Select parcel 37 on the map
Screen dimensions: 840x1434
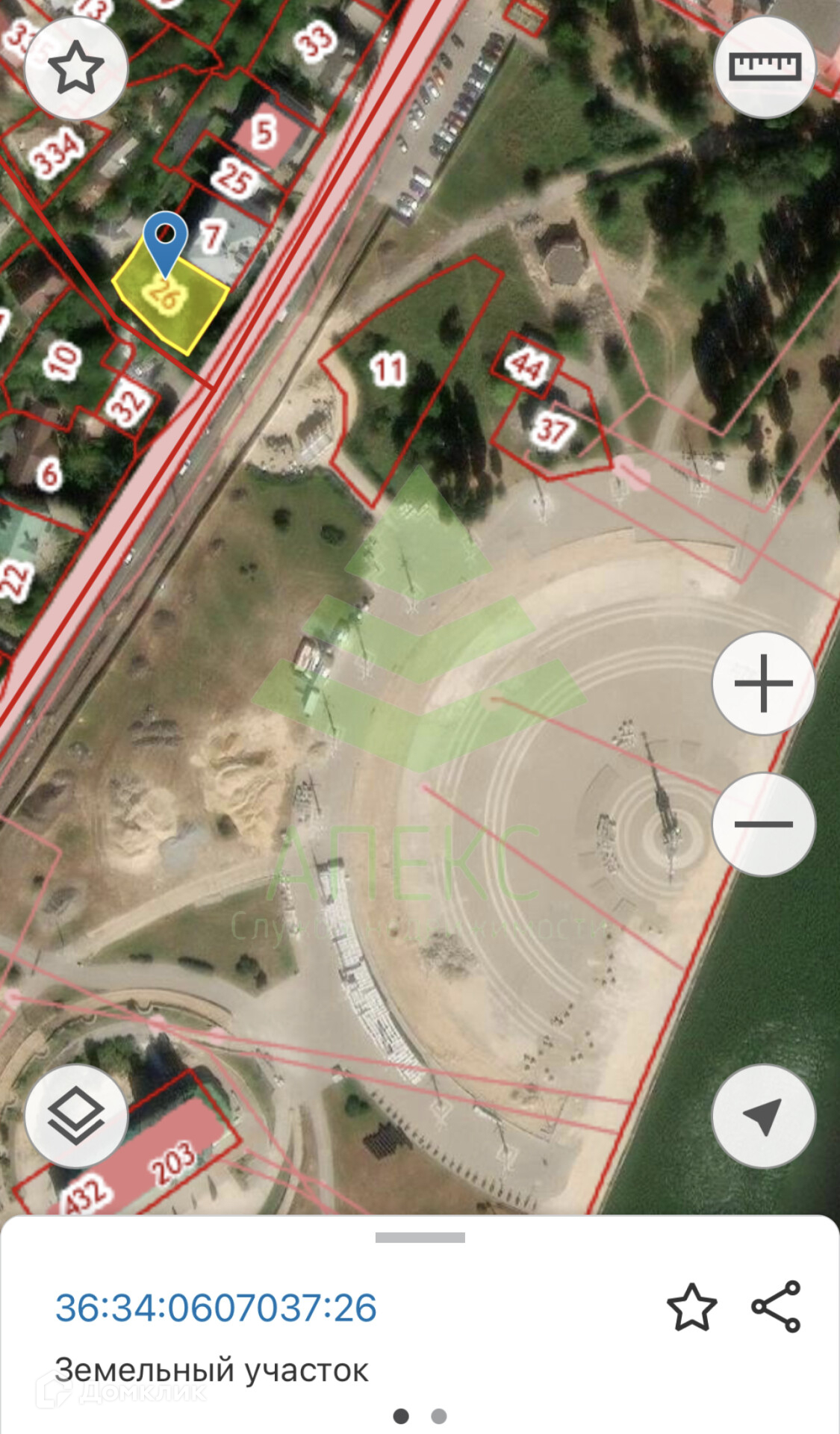[x=553, y=431]
